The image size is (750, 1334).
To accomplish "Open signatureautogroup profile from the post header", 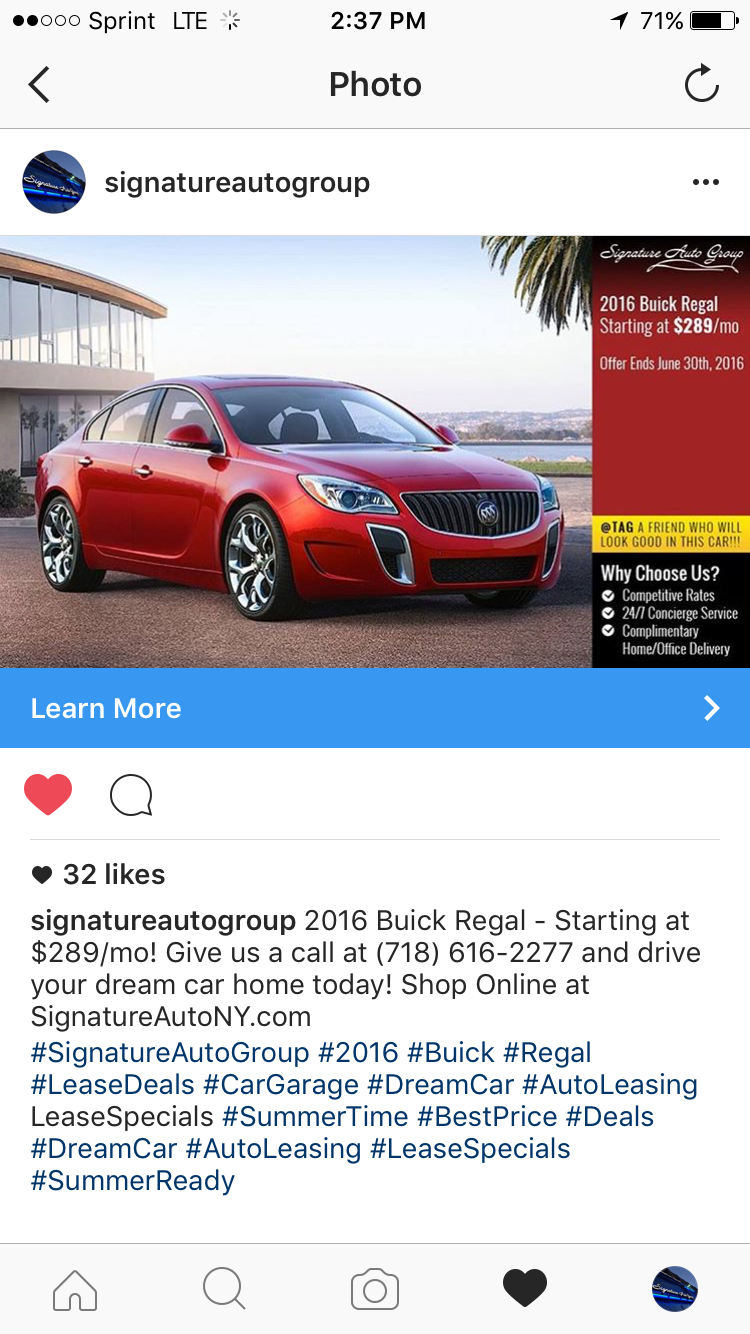I will 237,182.
